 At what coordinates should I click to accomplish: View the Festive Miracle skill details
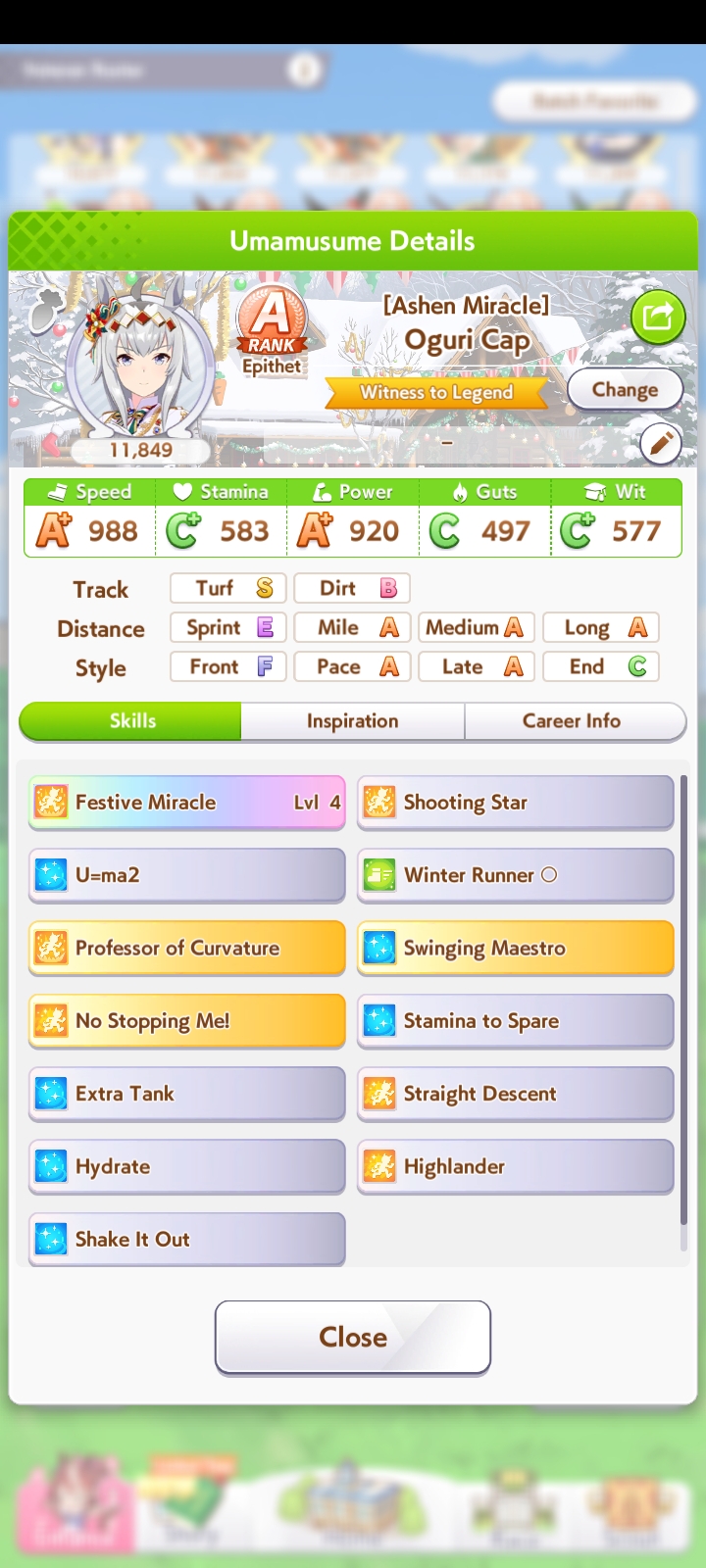[186, 803]
